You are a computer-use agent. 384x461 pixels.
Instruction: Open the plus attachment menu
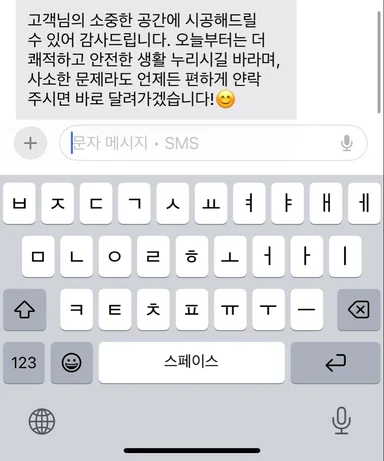click(x=30, y=143)
